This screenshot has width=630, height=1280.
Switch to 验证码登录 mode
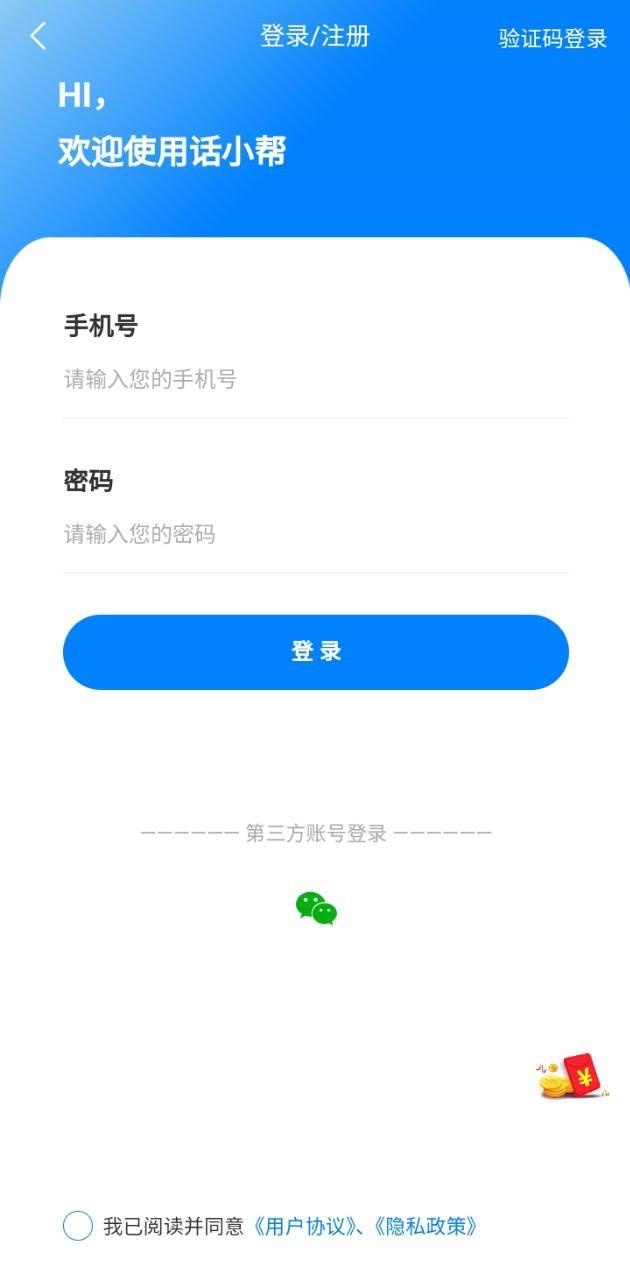(x=553, y=39)
